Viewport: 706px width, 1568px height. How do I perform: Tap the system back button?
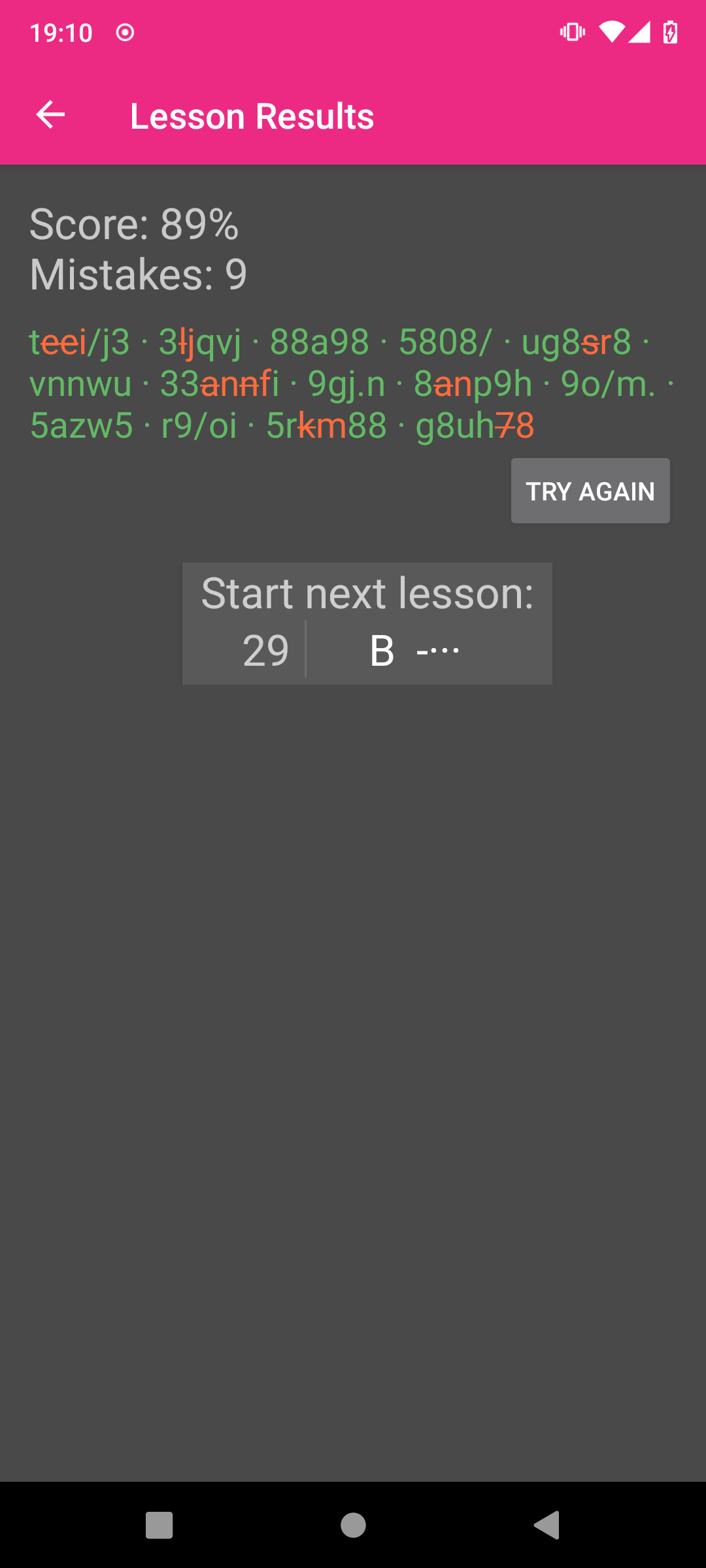click(x=547, y=1526)
